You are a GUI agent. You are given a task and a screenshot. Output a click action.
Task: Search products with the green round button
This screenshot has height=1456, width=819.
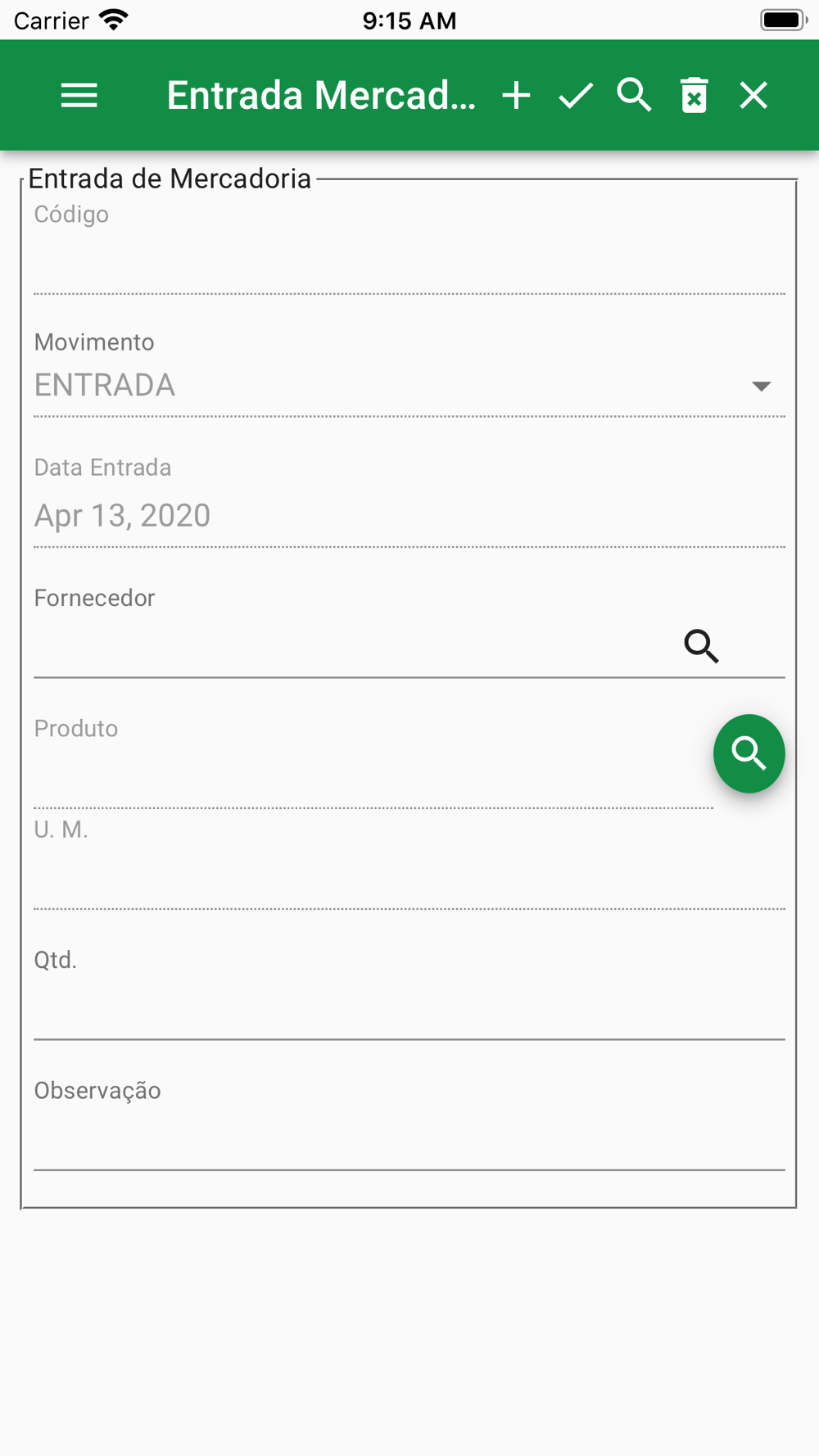click(749, 753)
